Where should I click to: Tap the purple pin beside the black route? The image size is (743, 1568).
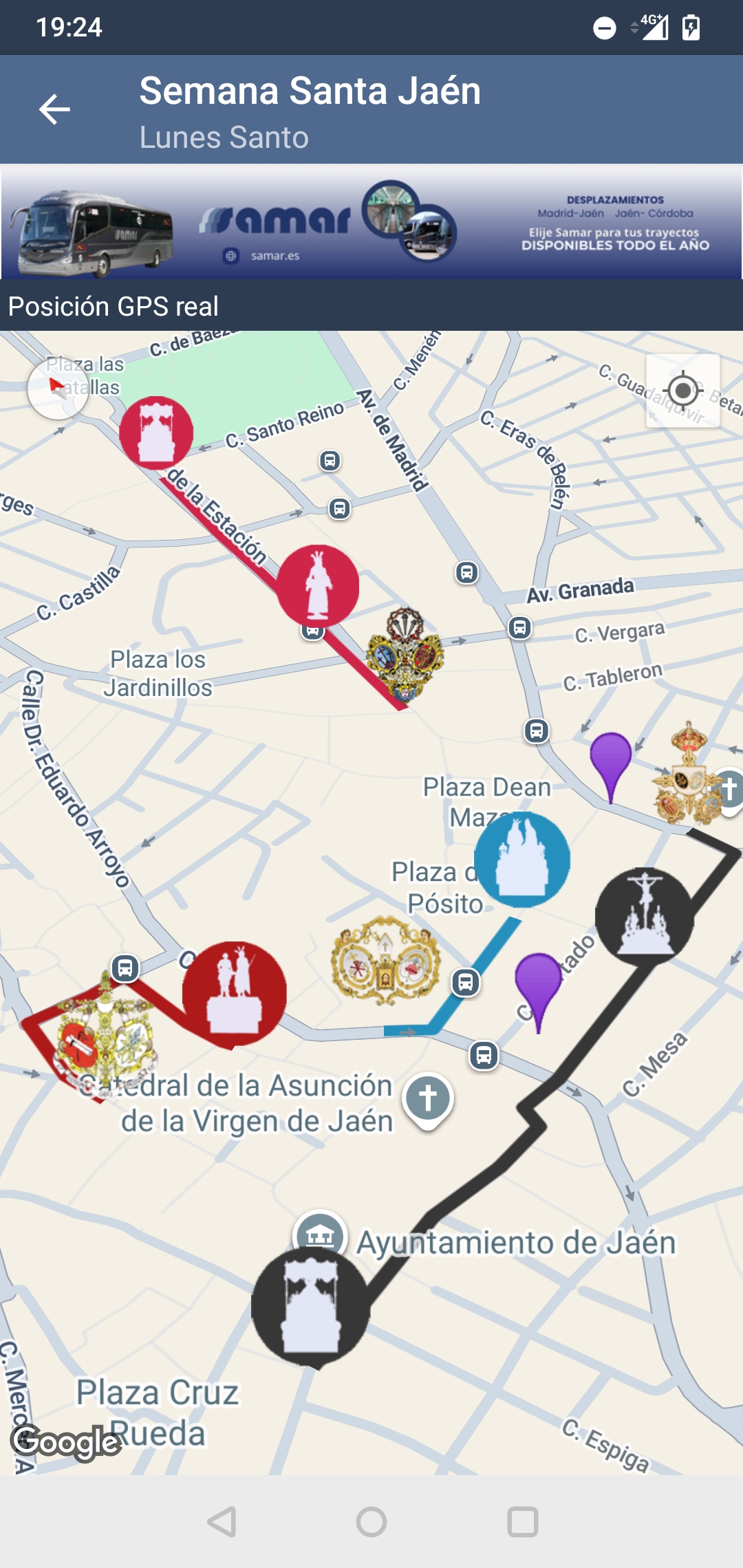click(538, 983)
